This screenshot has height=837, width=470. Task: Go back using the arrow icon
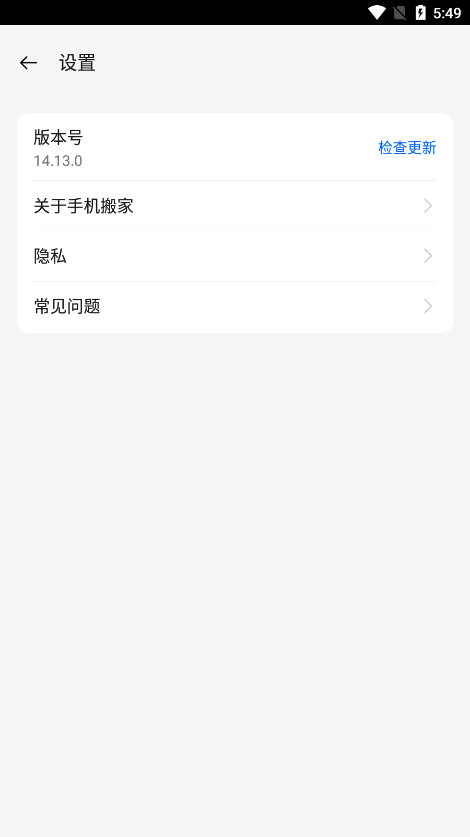point(28,63)
